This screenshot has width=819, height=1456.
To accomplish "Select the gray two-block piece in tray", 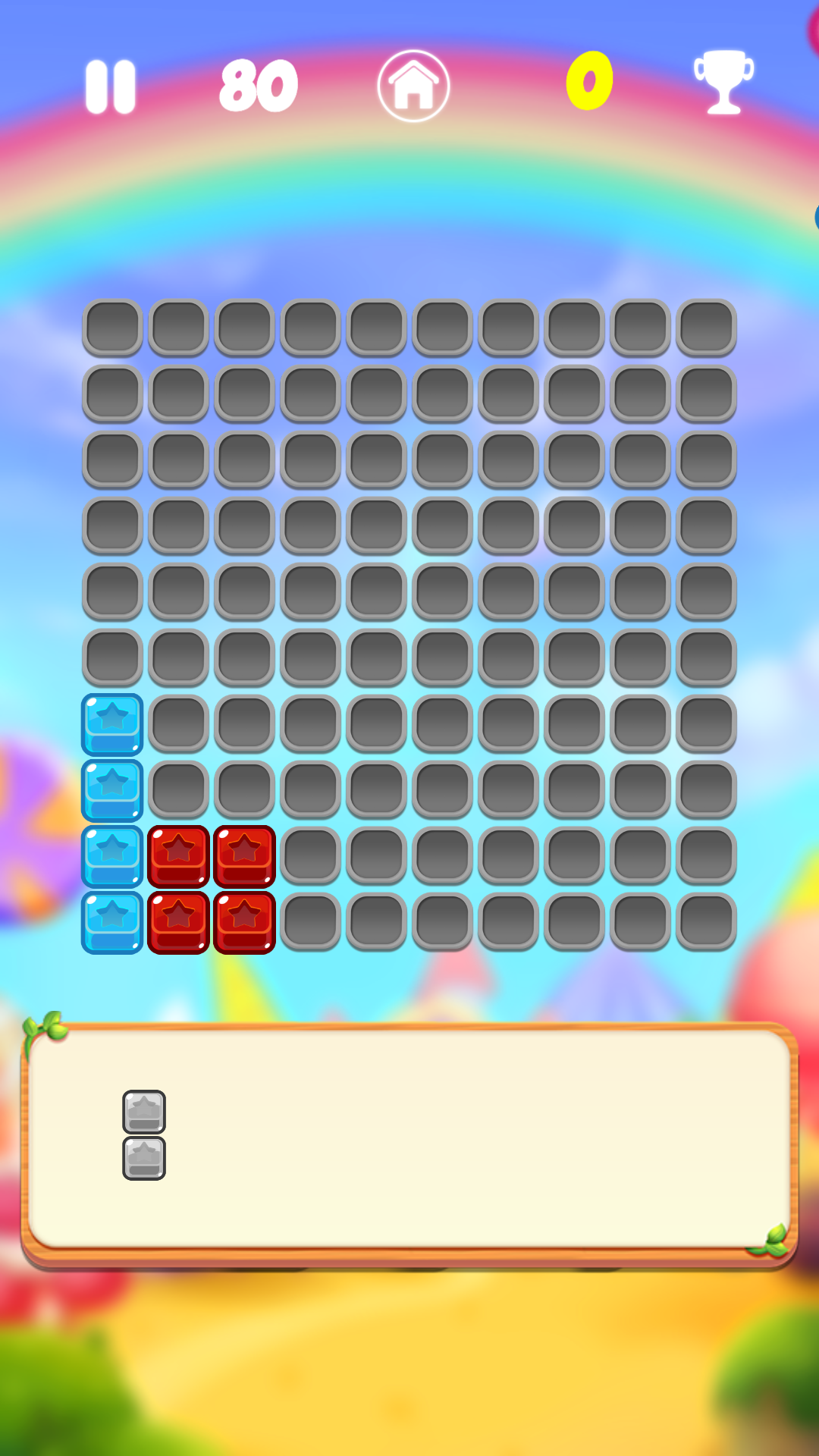I will coord(144,1134).
